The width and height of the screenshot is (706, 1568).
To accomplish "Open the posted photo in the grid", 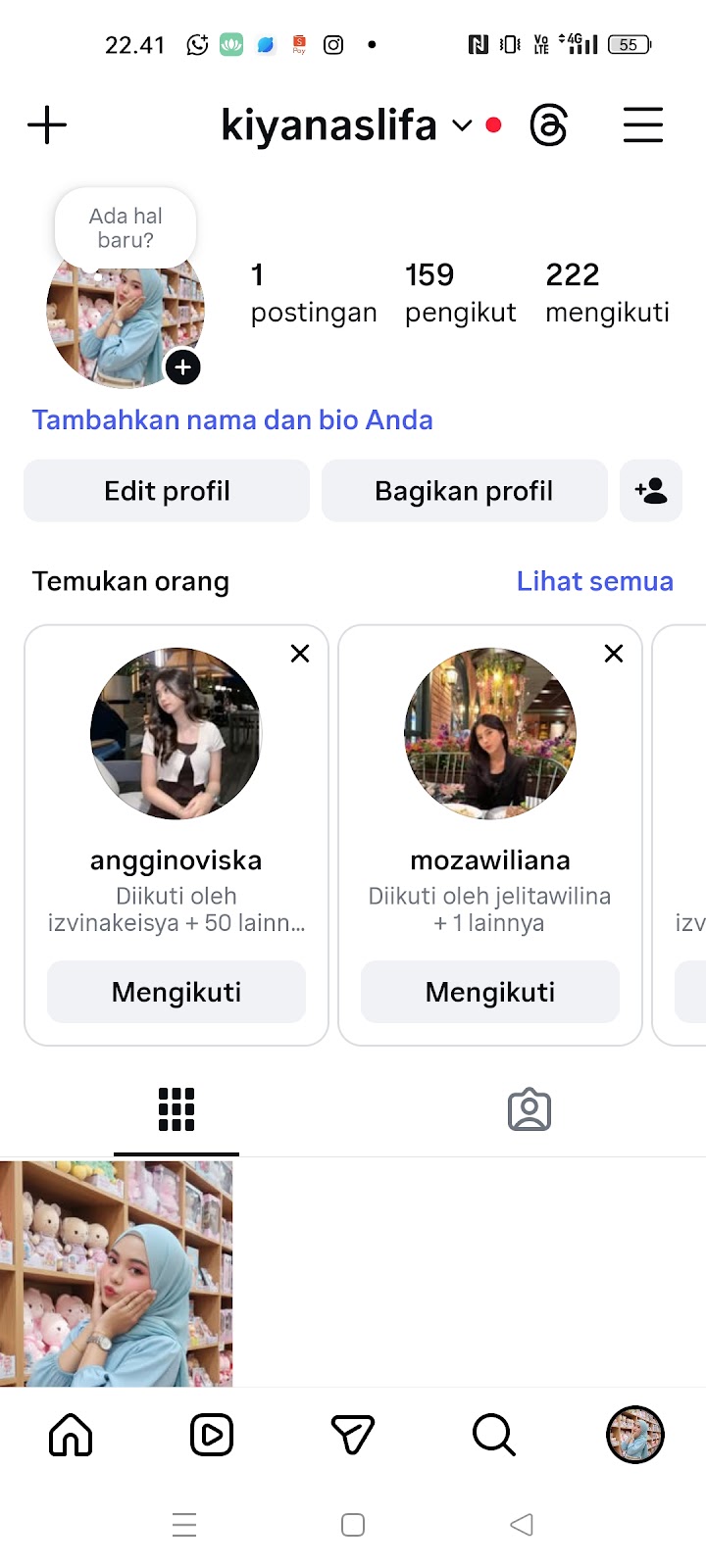I will 116,1273.
